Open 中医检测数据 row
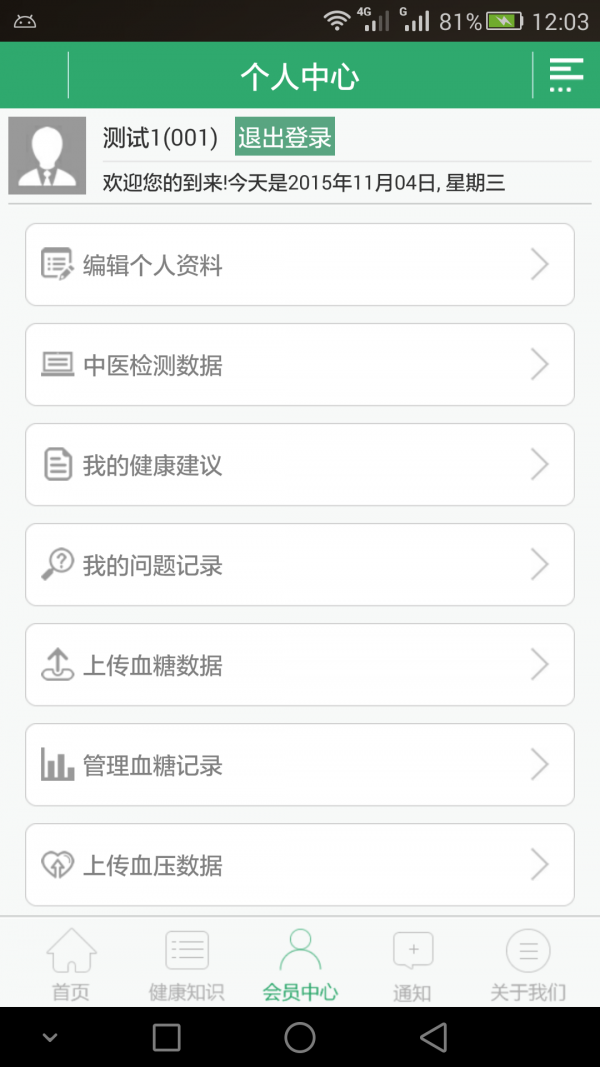This screenshot has height=1067, width=600. pos(299,365)
